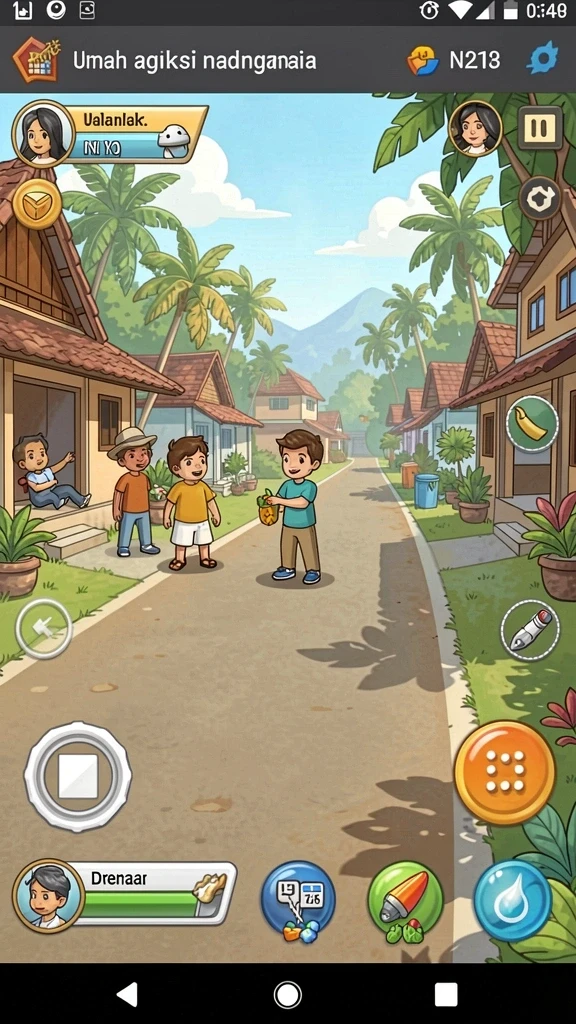The height and width of the screenshot is (1024, 576).
Task: Open the Drenaar character status bar
Action: pos(124,895)
